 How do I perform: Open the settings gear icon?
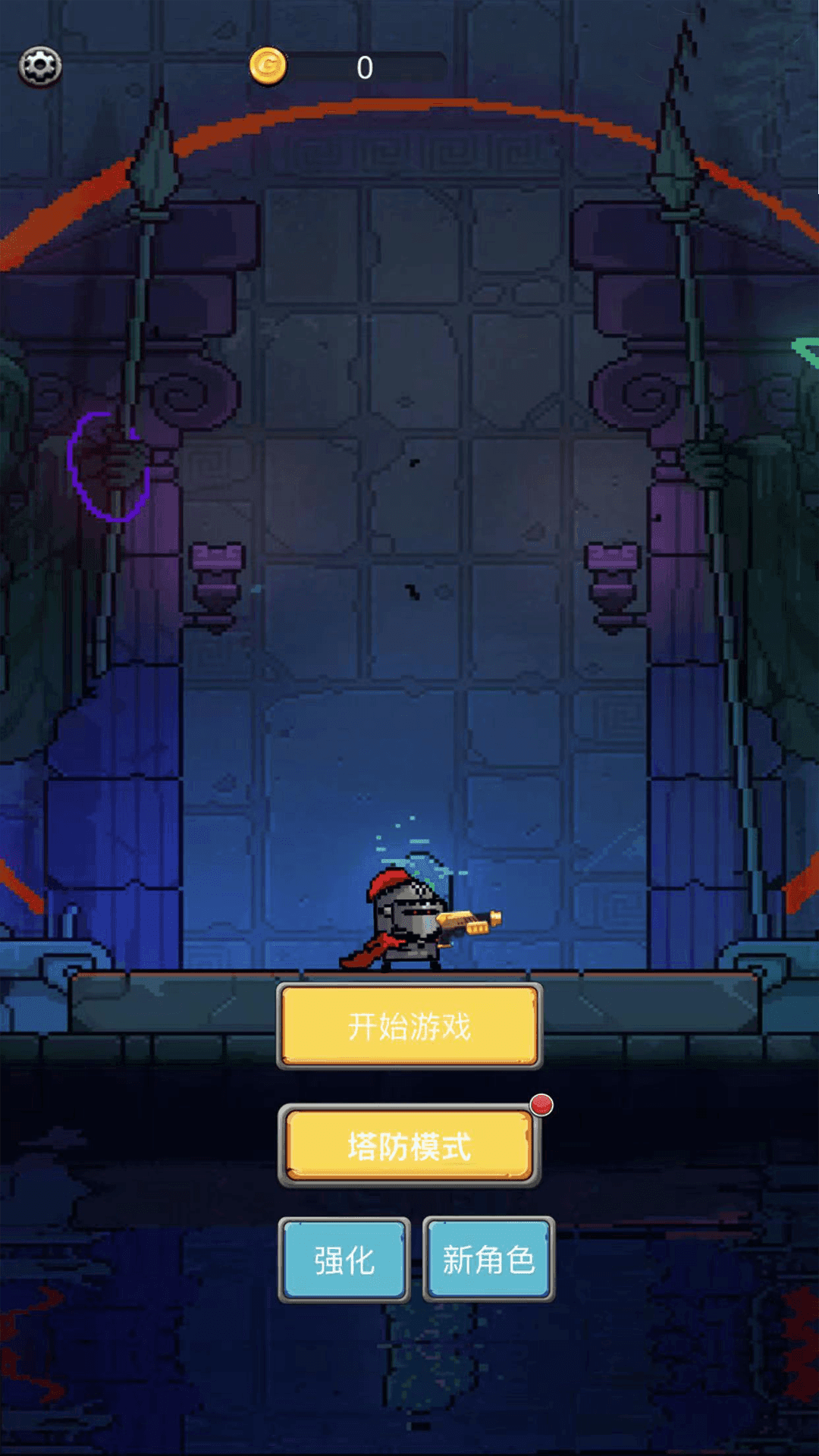[x=40, y=67]
